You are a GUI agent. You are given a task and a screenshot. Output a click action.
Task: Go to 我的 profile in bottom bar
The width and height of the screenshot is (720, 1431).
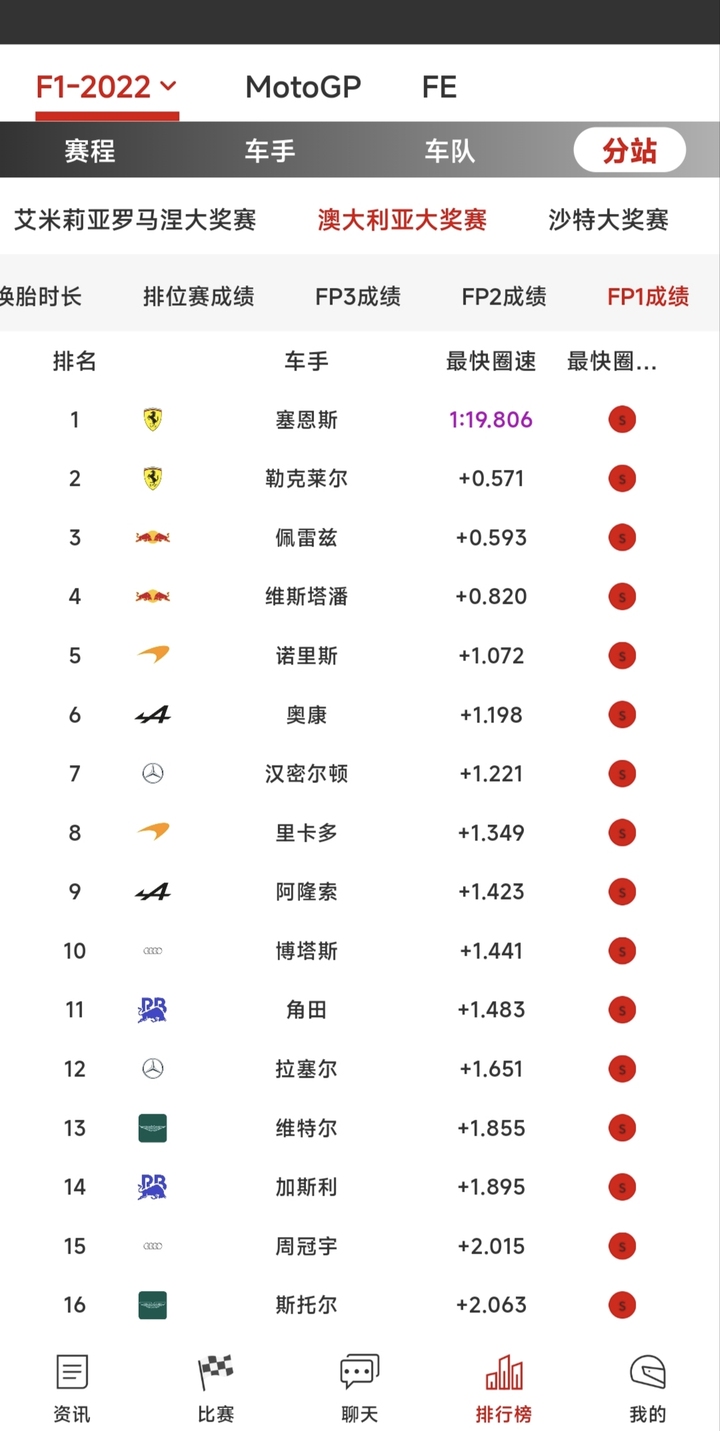648,1388
